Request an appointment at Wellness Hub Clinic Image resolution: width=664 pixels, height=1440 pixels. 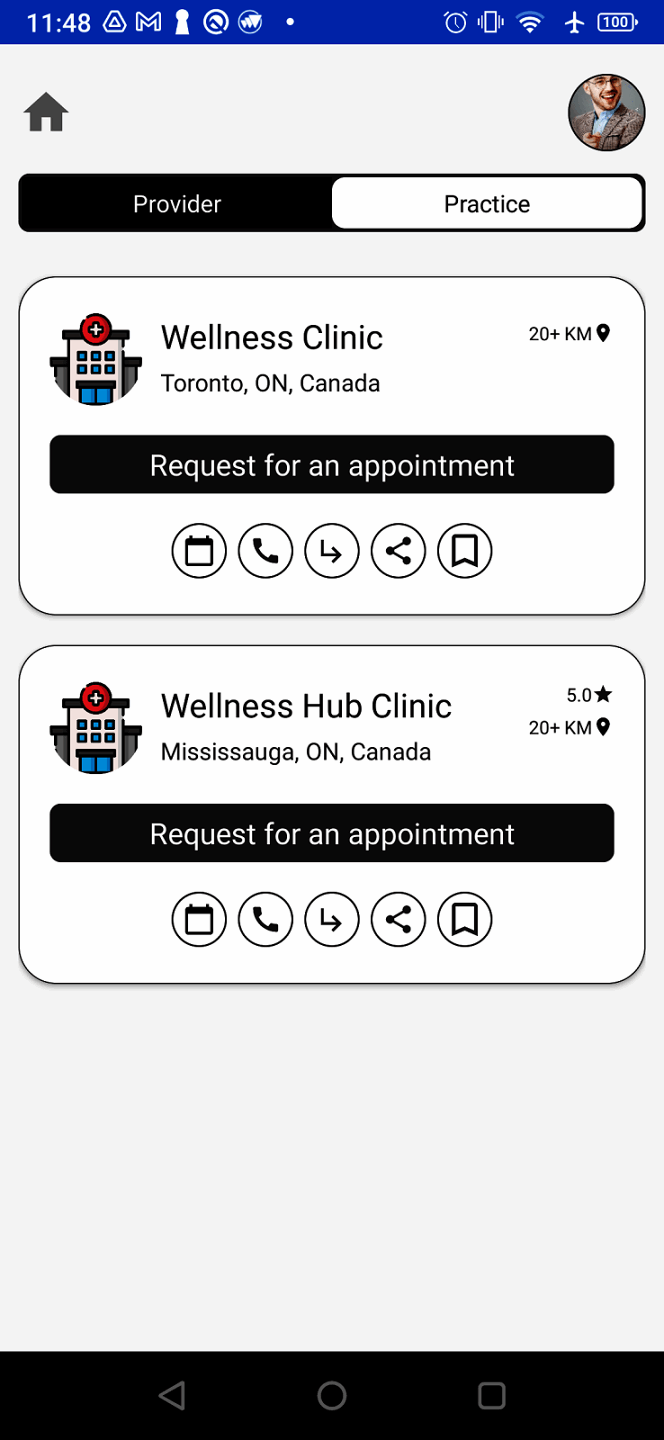(332, 833)
